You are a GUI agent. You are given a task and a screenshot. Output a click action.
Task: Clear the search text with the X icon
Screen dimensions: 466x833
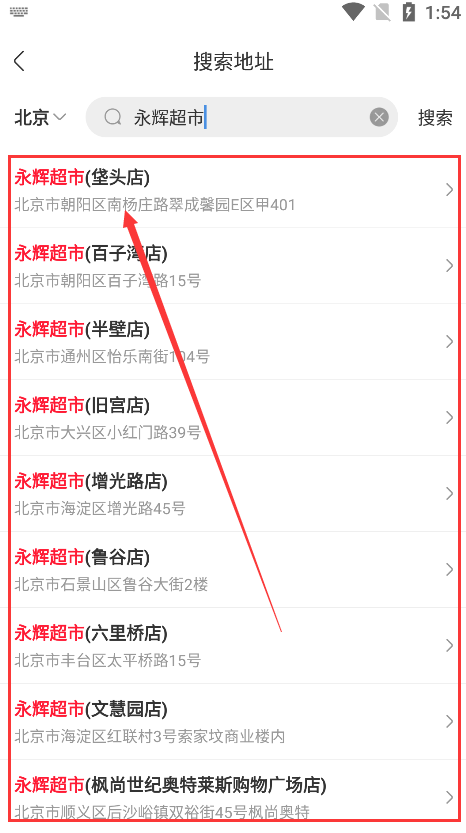pos(379,117)
